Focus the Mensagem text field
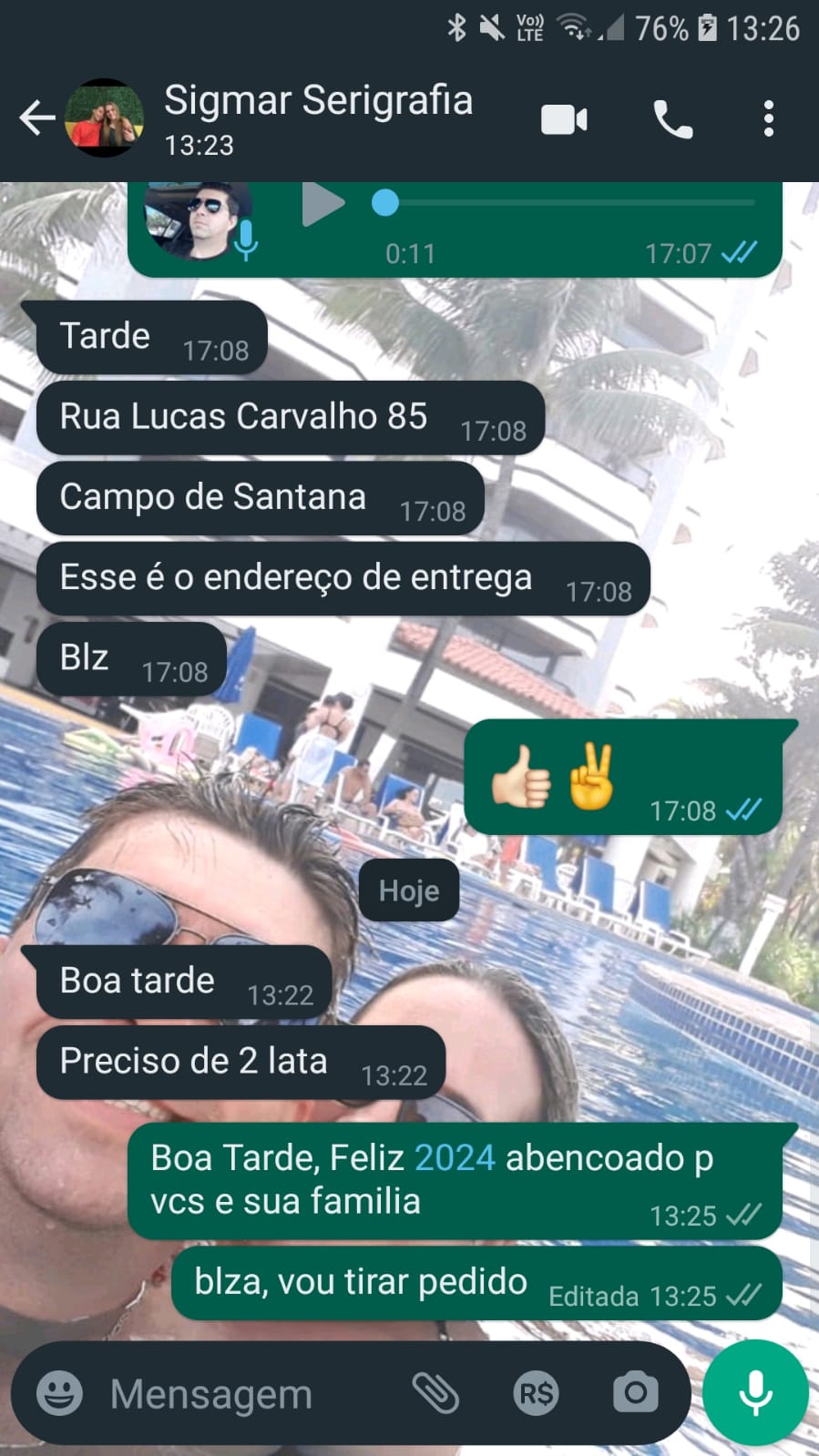This screenshot has width=819, height=1456. click(246, 1393)
